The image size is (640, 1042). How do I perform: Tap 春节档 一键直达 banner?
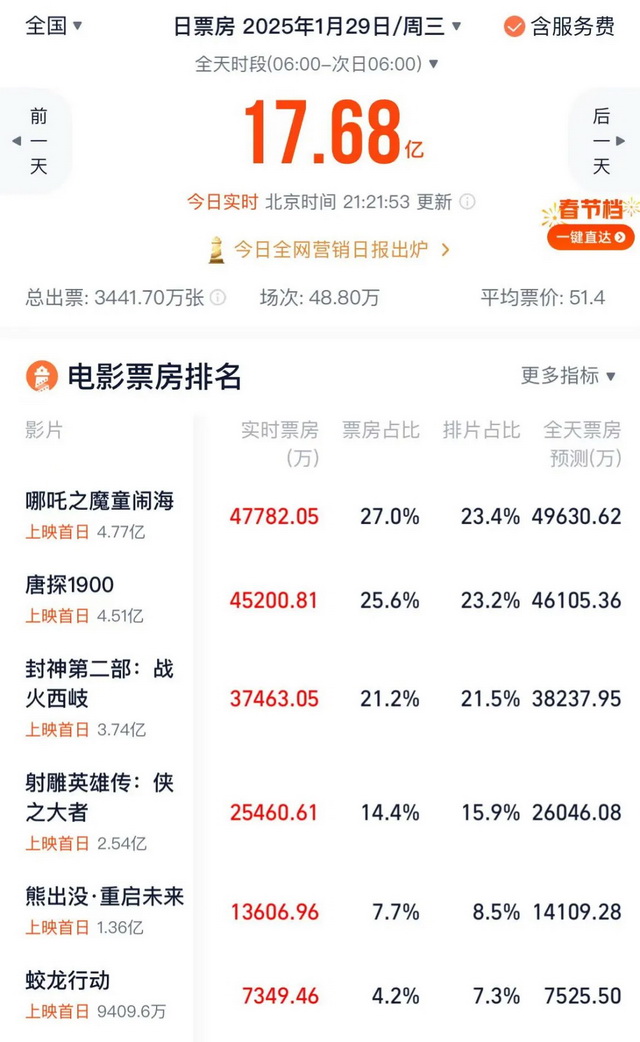click(x=590, y=226)
